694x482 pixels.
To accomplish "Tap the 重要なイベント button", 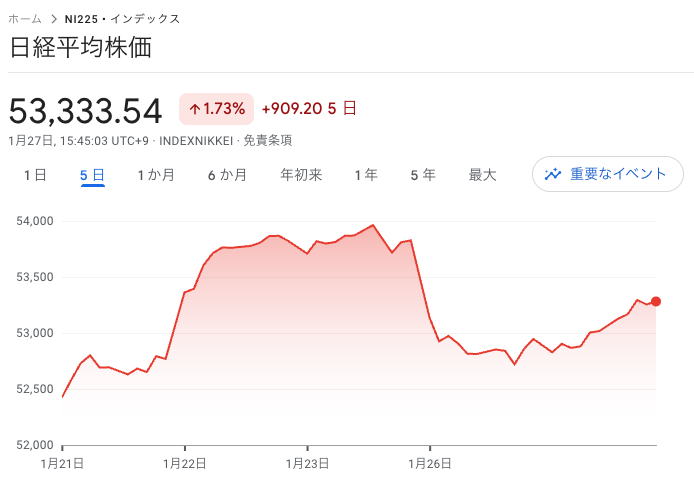I will pyautogui.click(x=607, y=174).
